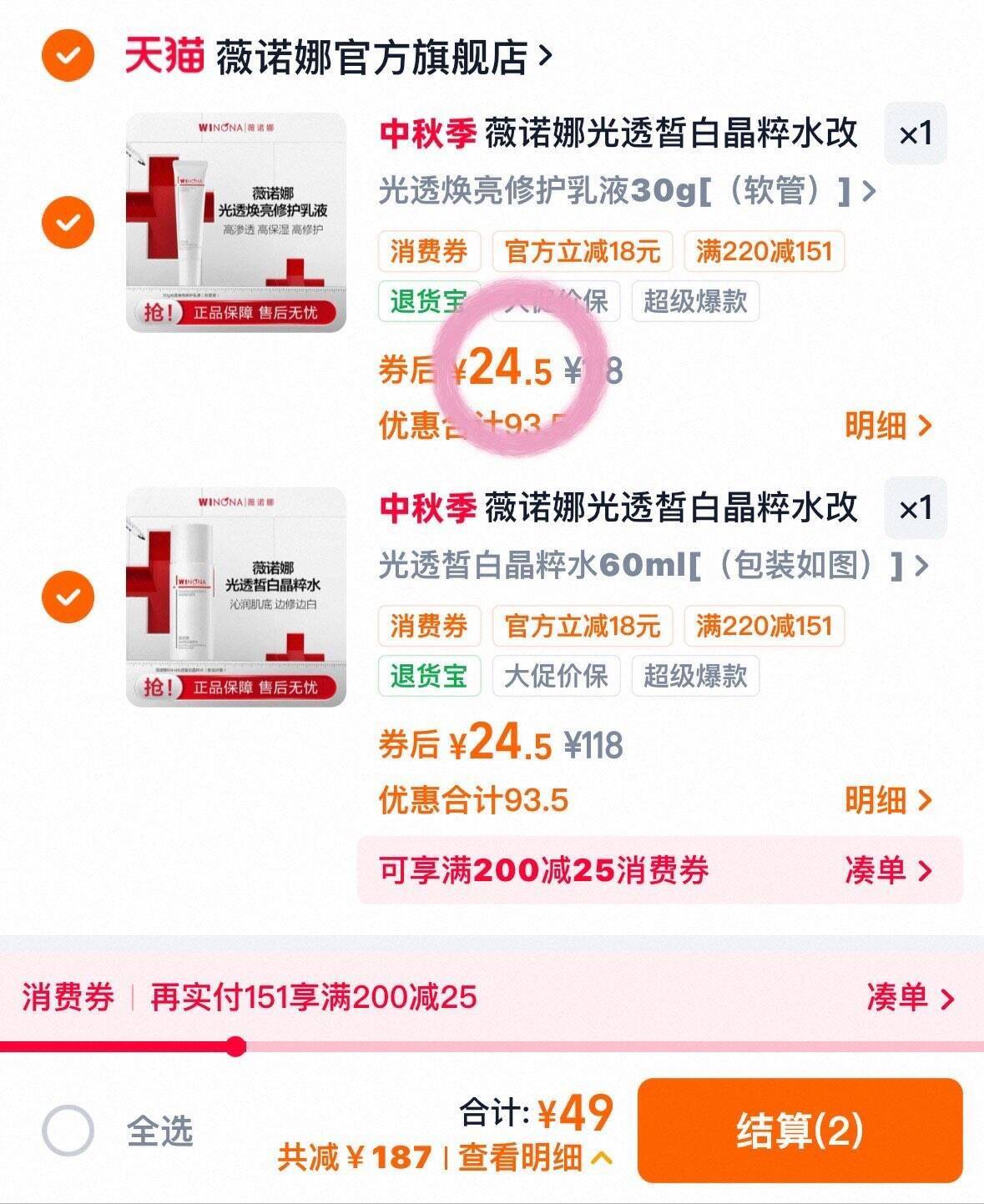This screenshot has width=984, height=1204.
Task: Adjust quantity ×1 for 修护乳液30g
Action: (915, 133)
